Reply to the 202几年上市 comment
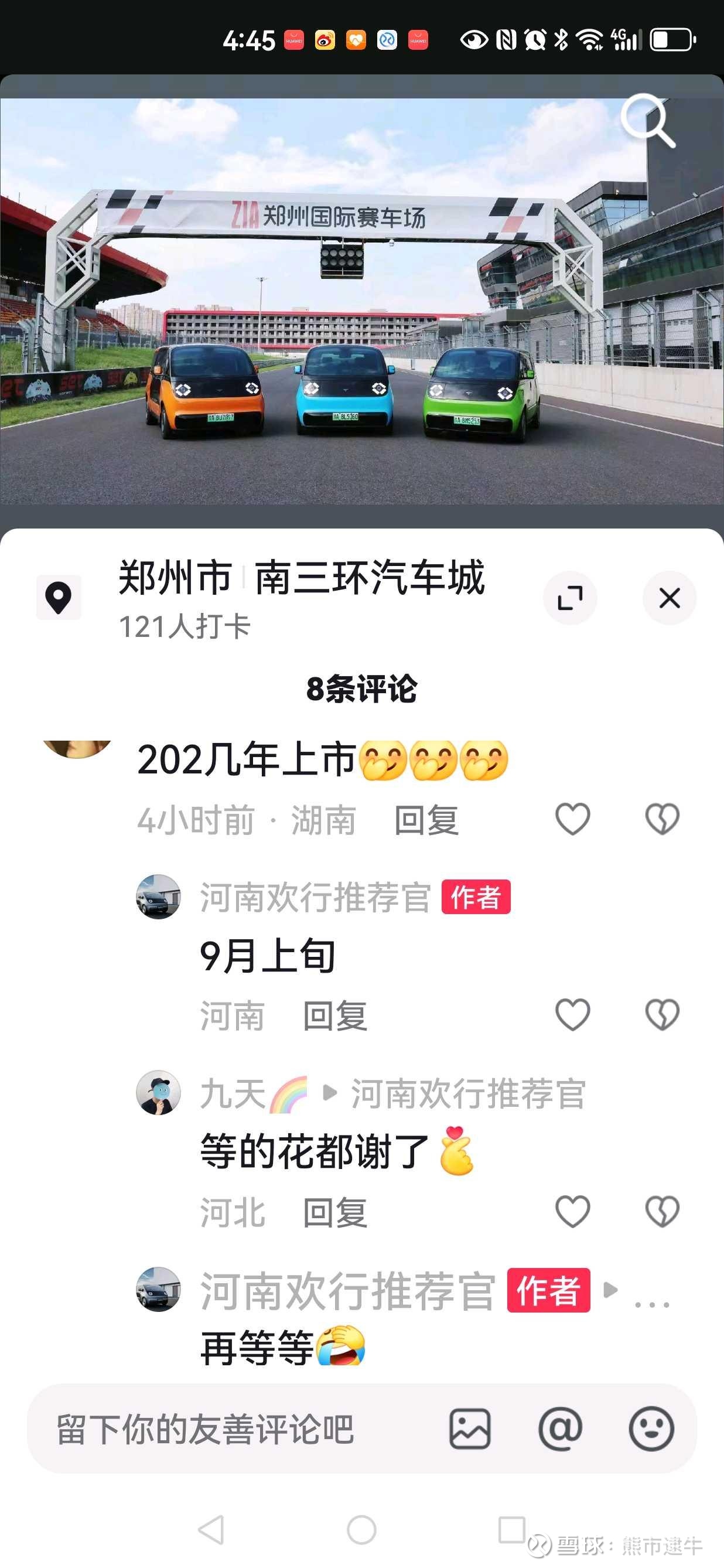 (426, 820)
